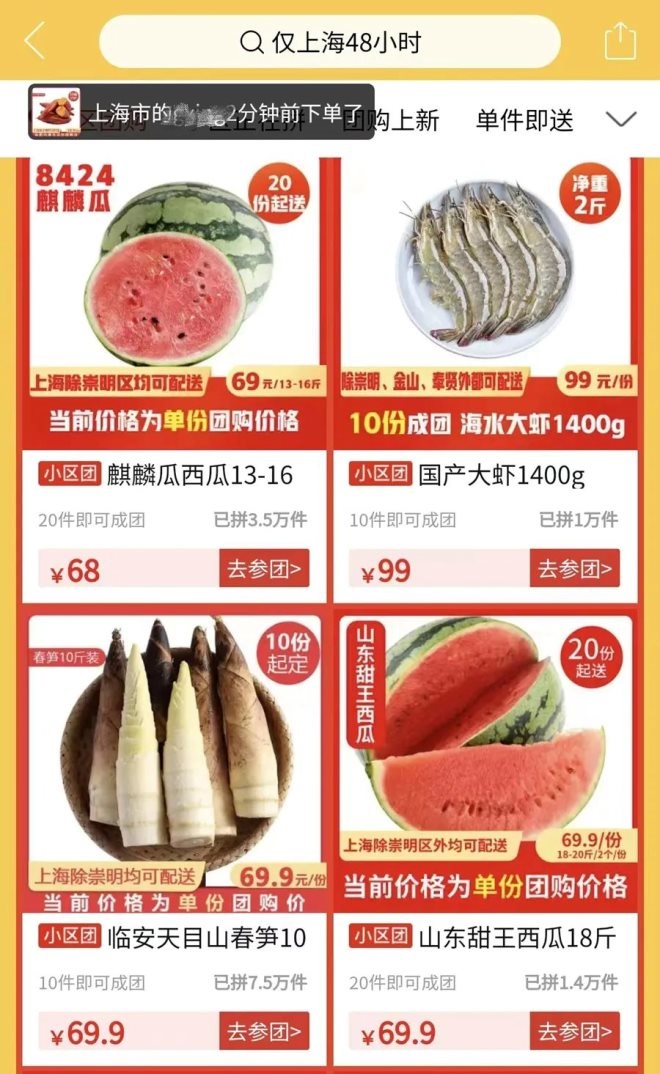Join group buy for 临安天目山春笋
Viewport: 660px width, 1074px height.
264,1031
